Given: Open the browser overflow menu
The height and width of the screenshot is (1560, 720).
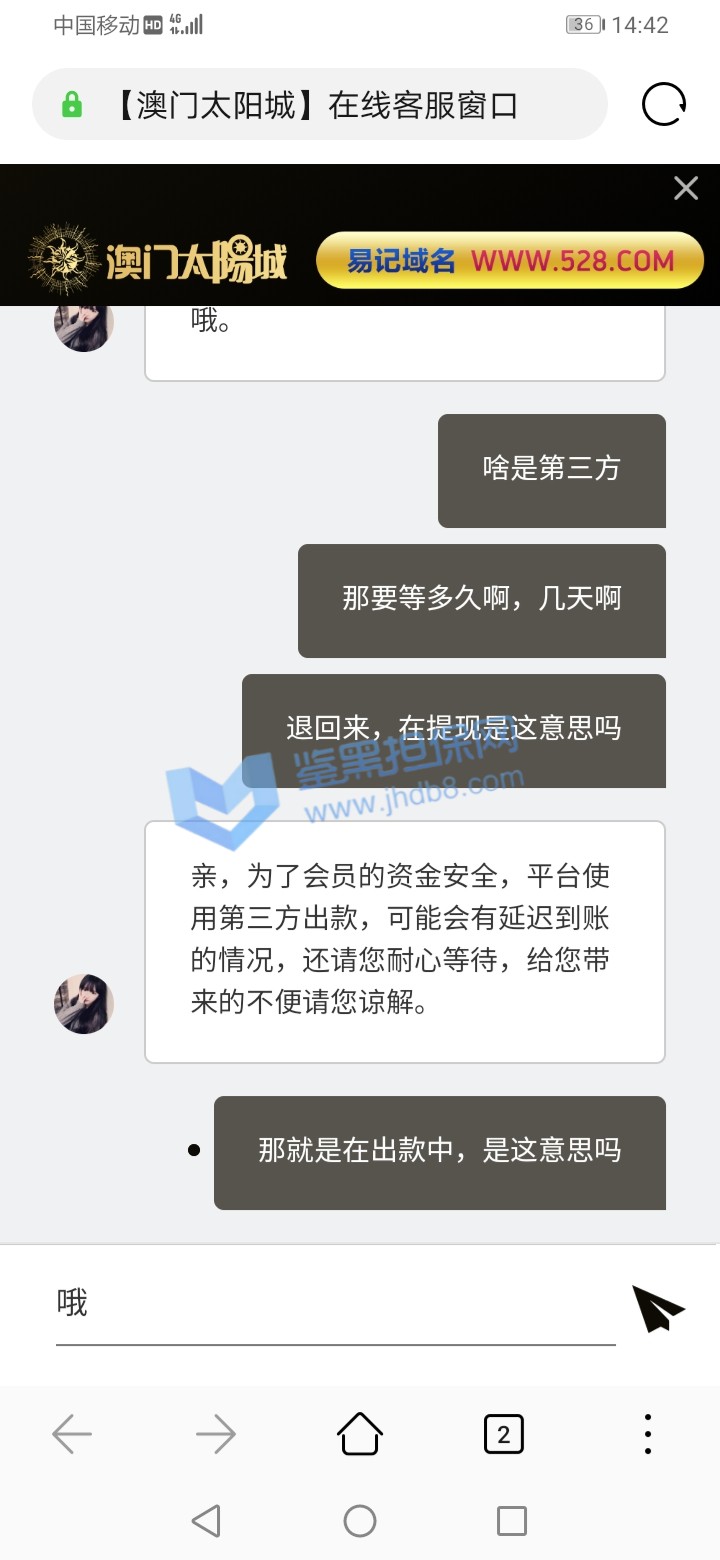Looking at the screenshot, I should coord(648,1434).
